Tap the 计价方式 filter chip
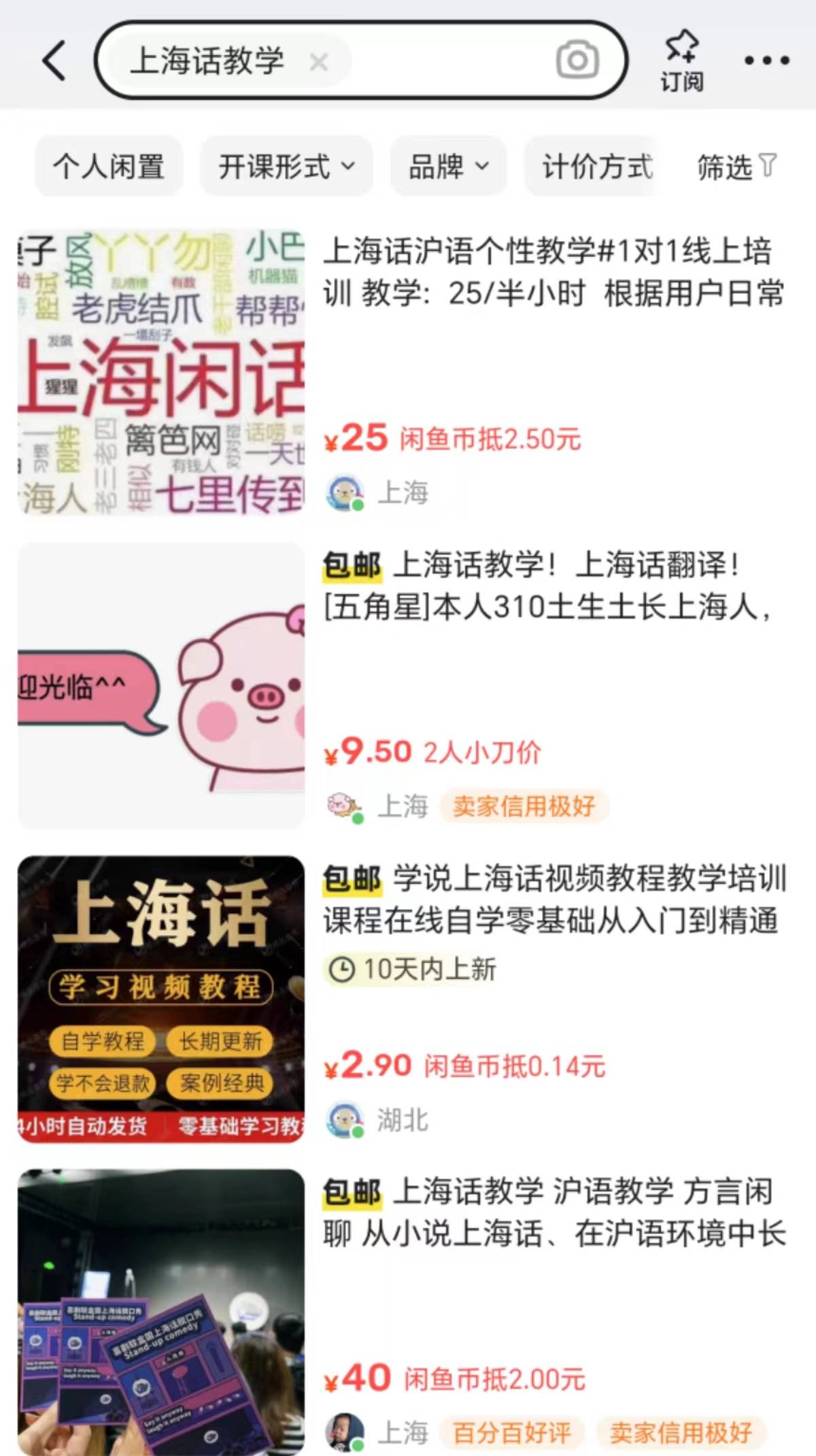This screenshot has width=816, height=1456. [597, 166]
